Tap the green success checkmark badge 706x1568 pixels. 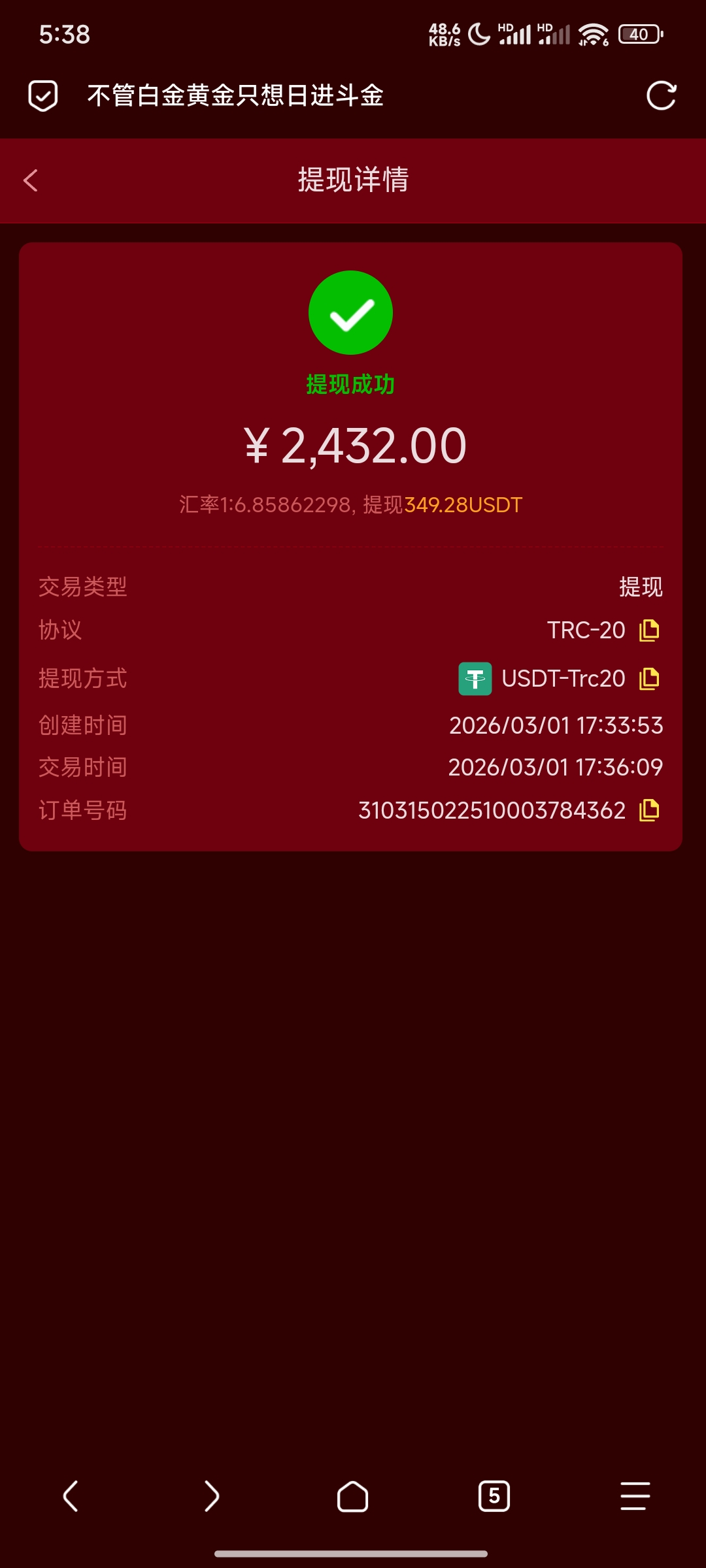coord(352,312)
